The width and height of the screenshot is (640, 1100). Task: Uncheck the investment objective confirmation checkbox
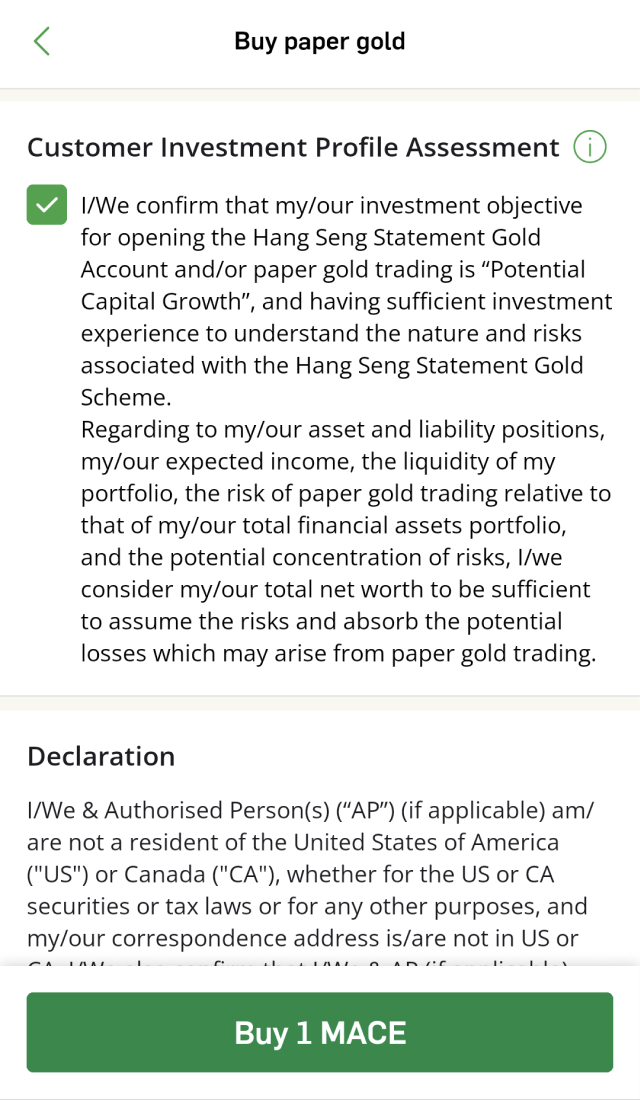(x=47, y=205)
